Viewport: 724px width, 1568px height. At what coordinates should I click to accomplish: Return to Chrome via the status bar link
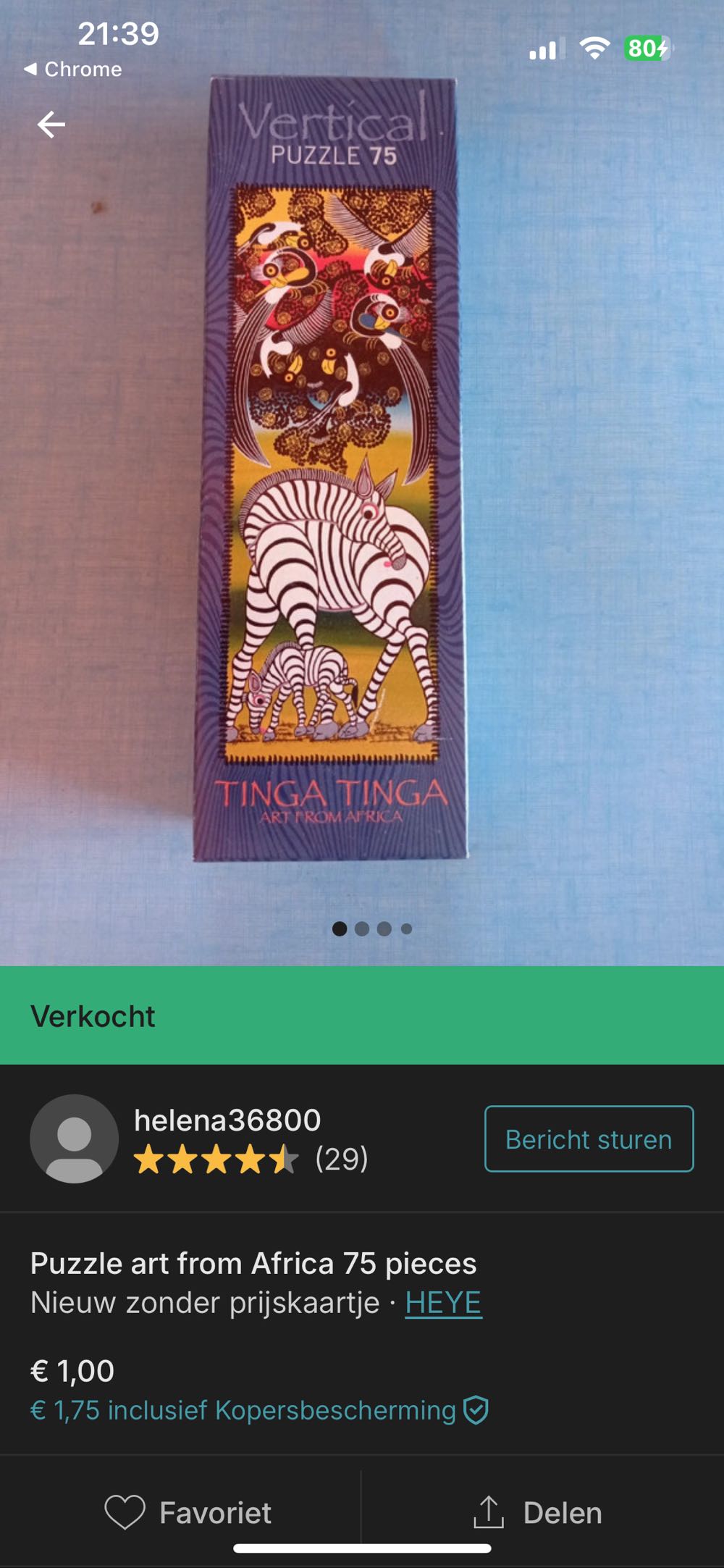coord(72,70)
